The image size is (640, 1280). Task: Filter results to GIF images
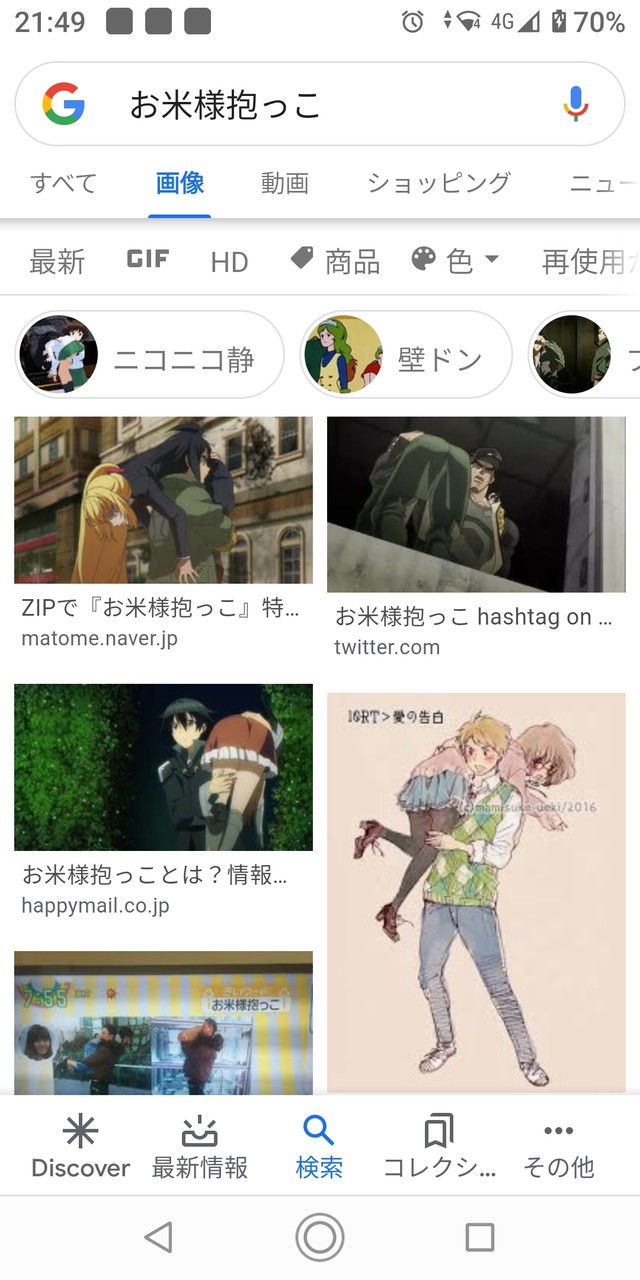pos(148,260)
